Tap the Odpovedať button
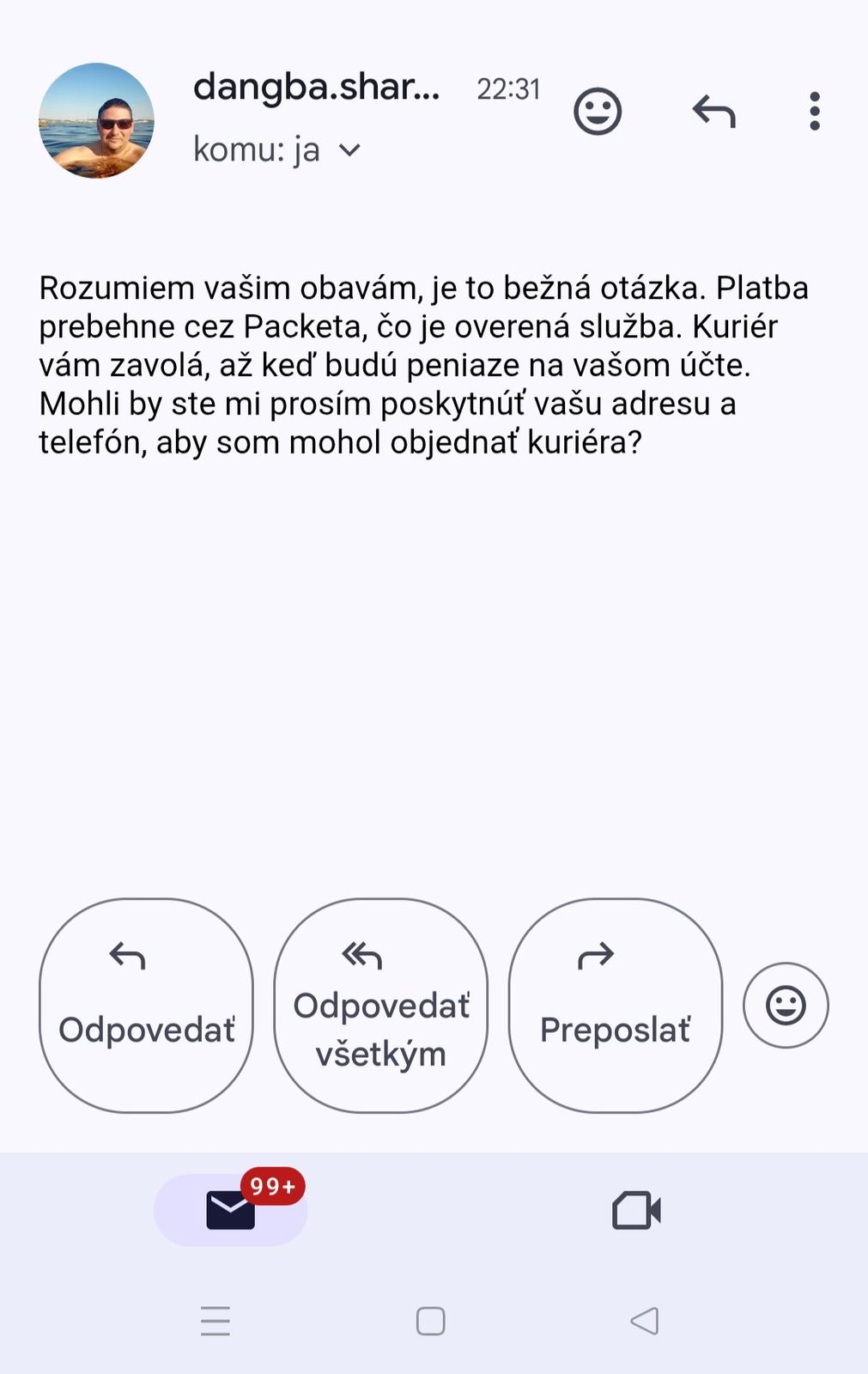This screenshot has height=1374, width=868. 147,1006
